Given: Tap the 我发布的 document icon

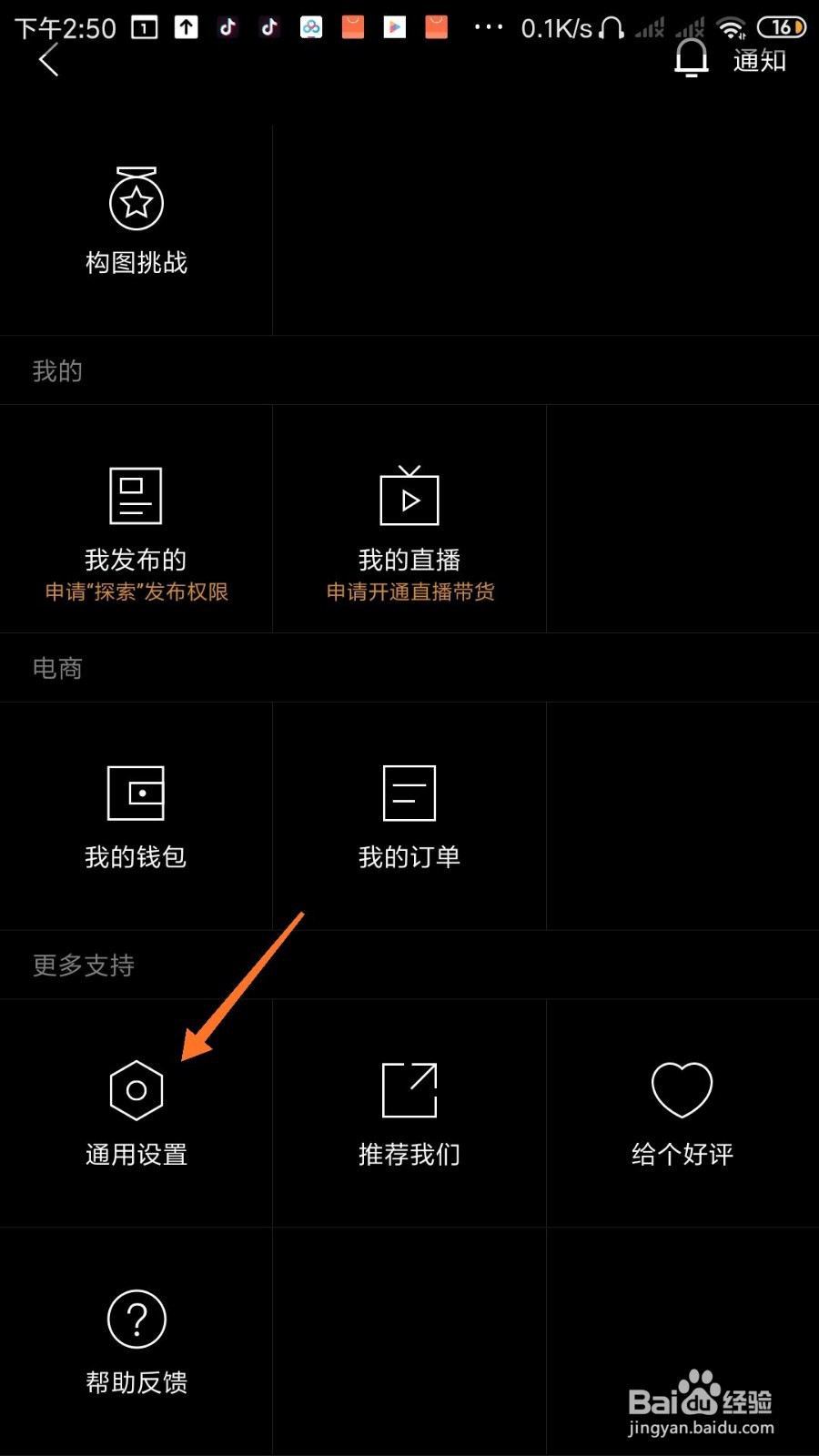Looking at the screenshot, I should [x=135, y=494].
